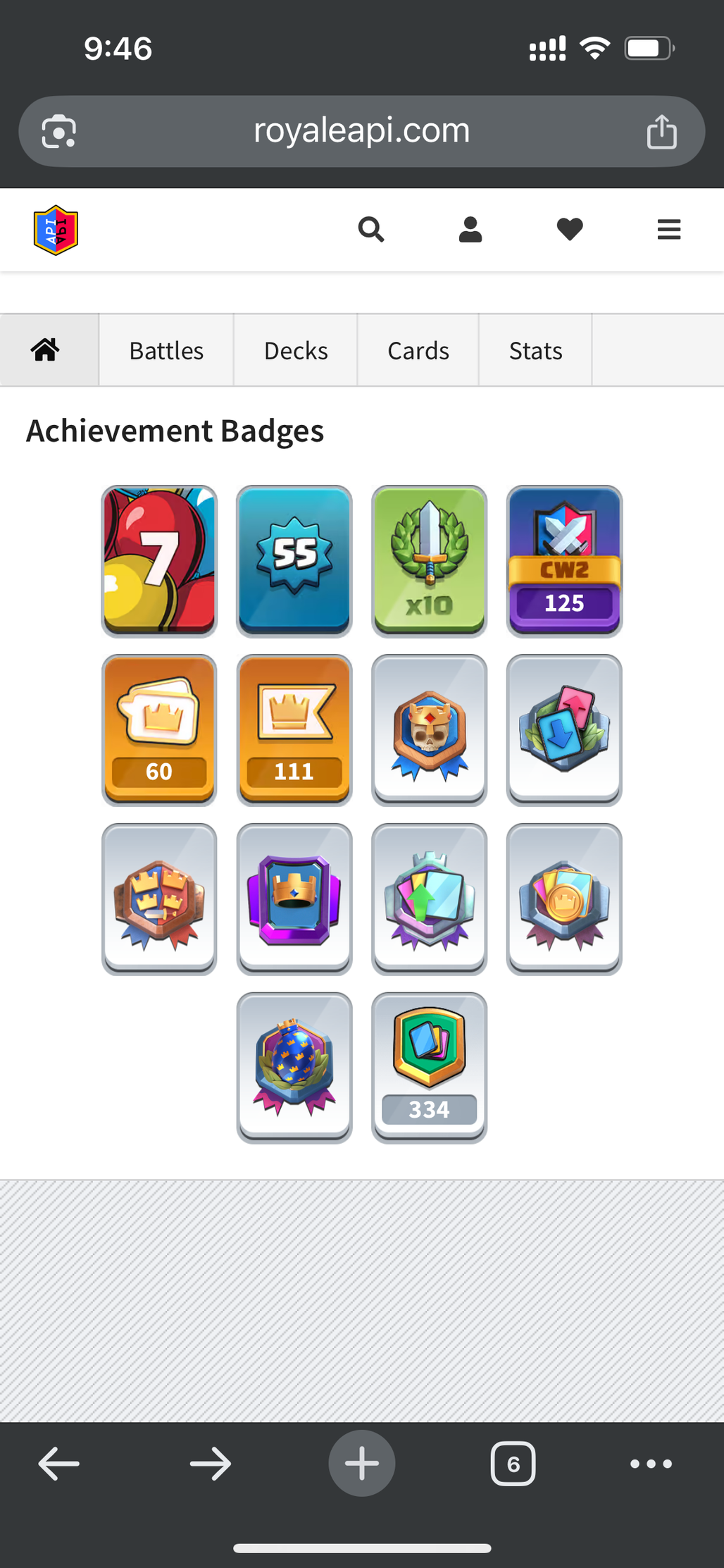This screenshot has height=1568, width=724.
Task: Open the site search icon
Action: pyautogui.click(x=370, y=230)
